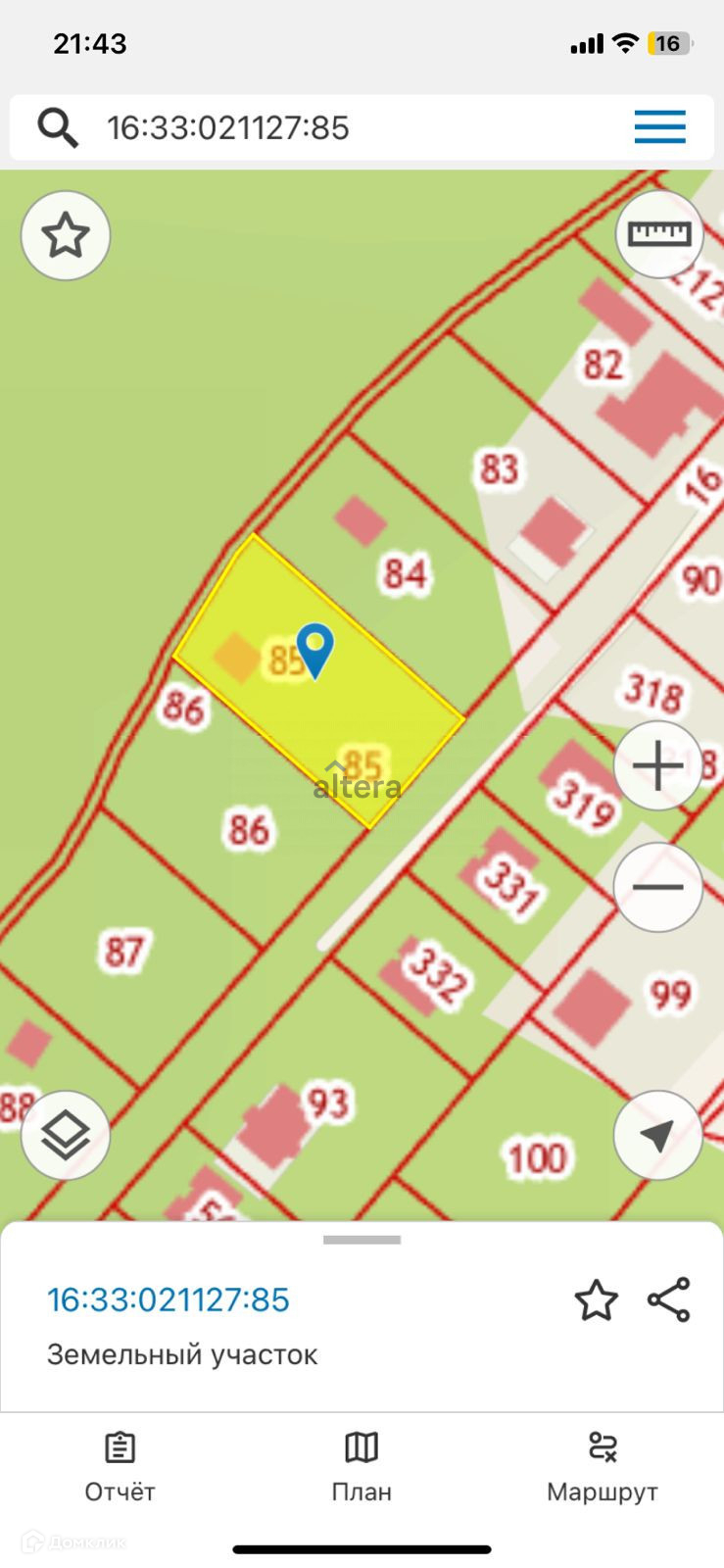Open map layers selector
The width and height of the screenshot is (724, 1568).
tap(66, 1136)
